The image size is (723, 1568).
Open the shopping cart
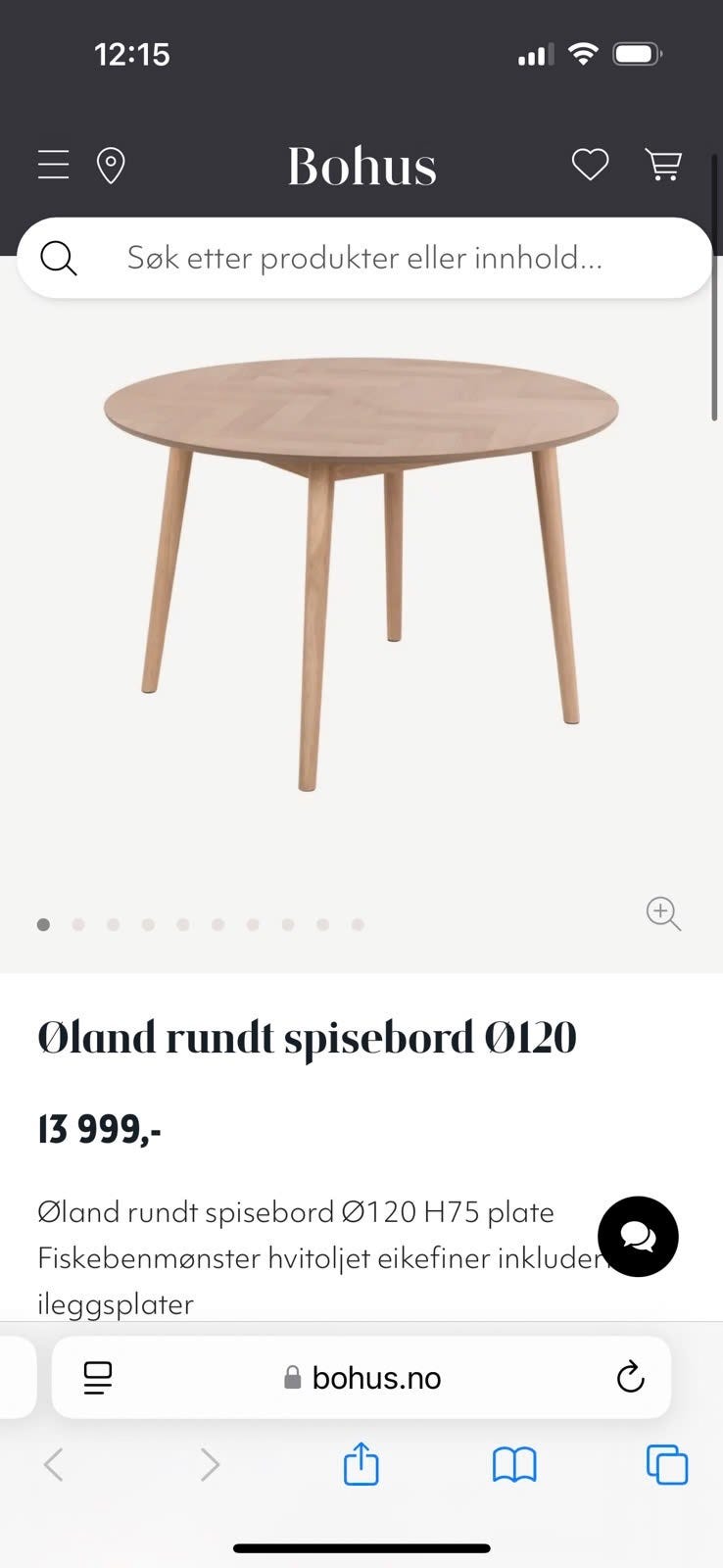click(x=663, y=165)
